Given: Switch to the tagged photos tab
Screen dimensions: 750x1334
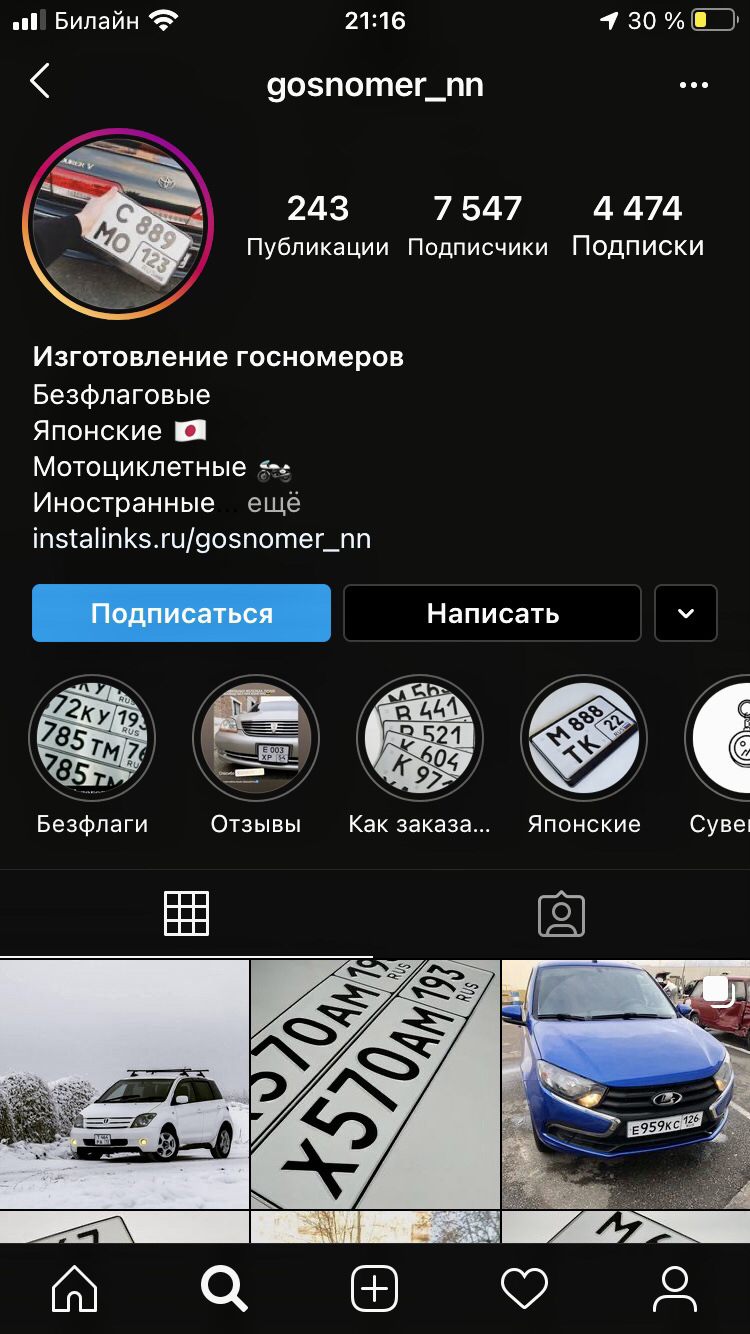Looking at the screenshot, I should pyautogui.click(x=561, y=914).
